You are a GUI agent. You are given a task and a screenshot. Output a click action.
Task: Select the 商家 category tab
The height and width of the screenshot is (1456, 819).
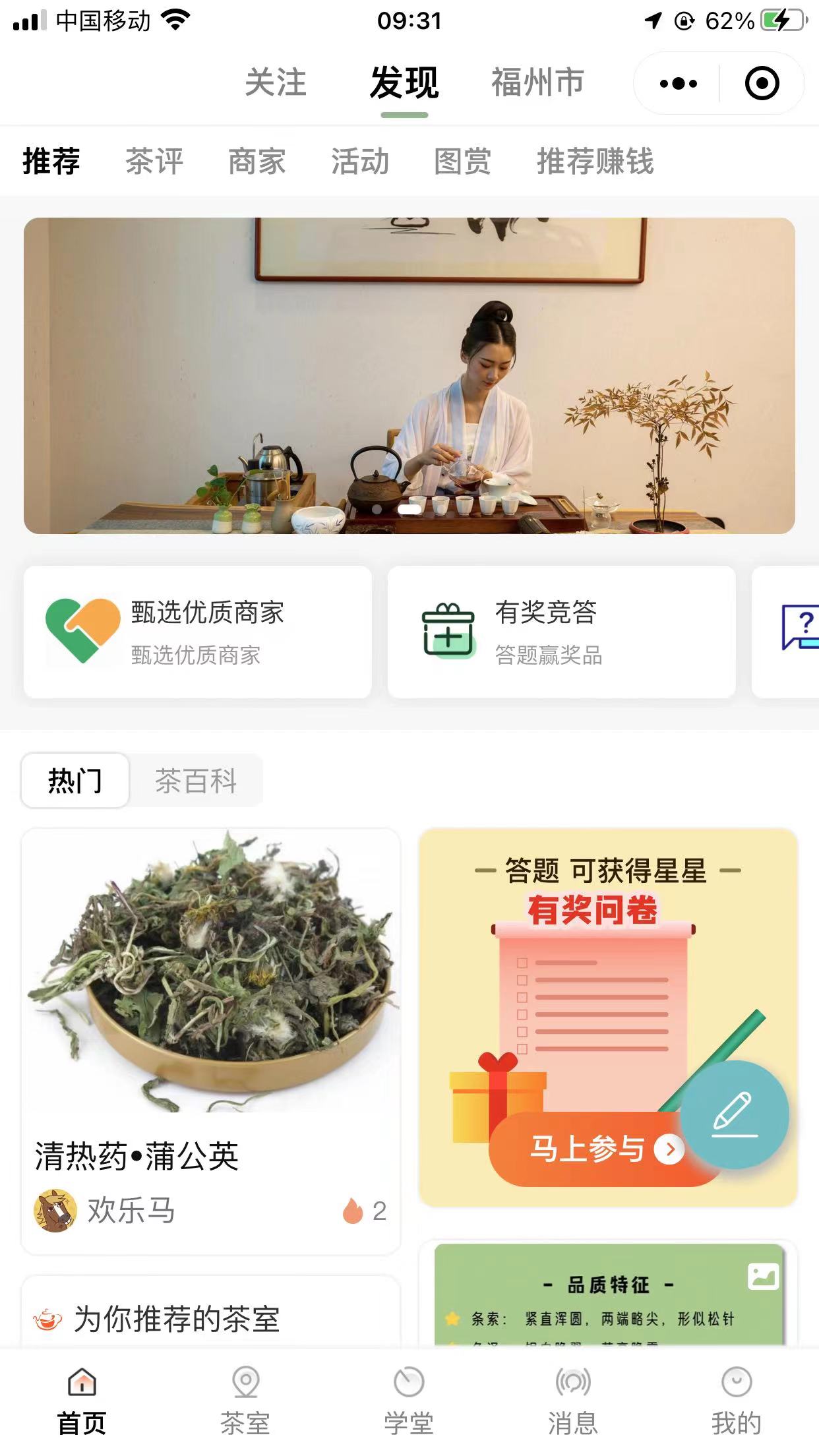coord(257,162)
